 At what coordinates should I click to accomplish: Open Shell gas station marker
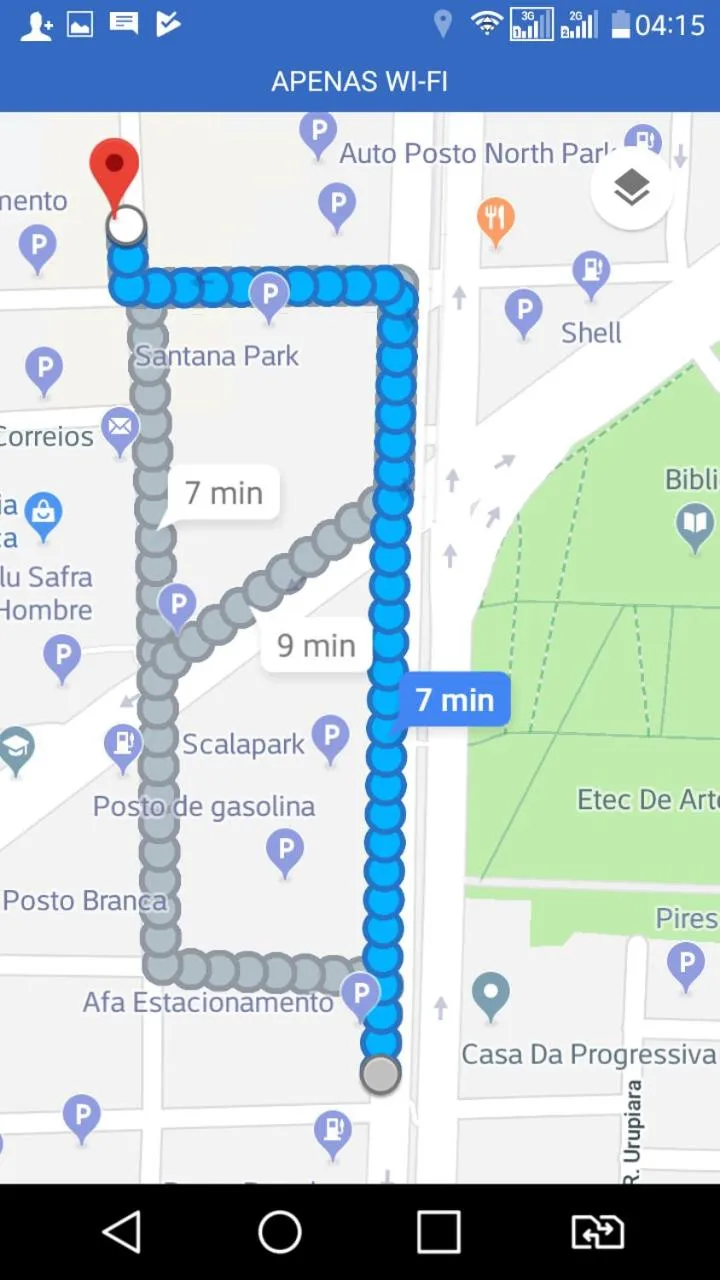591,270
